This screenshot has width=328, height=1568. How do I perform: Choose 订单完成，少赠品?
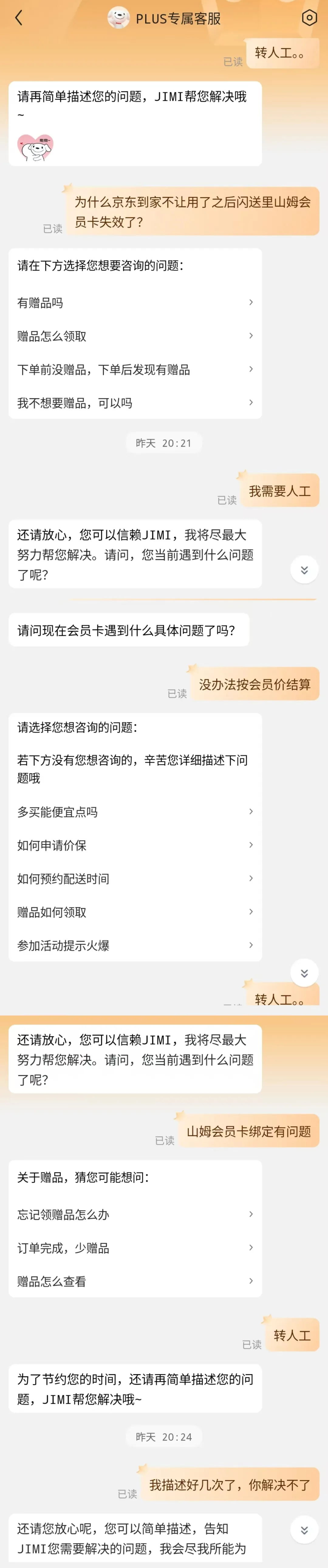coord(135,1249)
